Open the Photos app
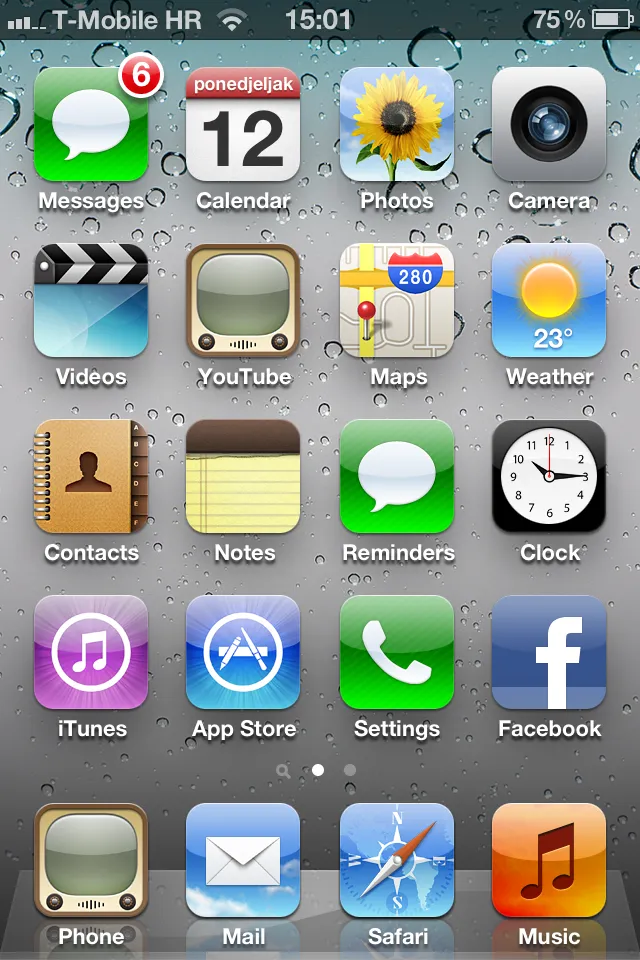 click(396, 125)
